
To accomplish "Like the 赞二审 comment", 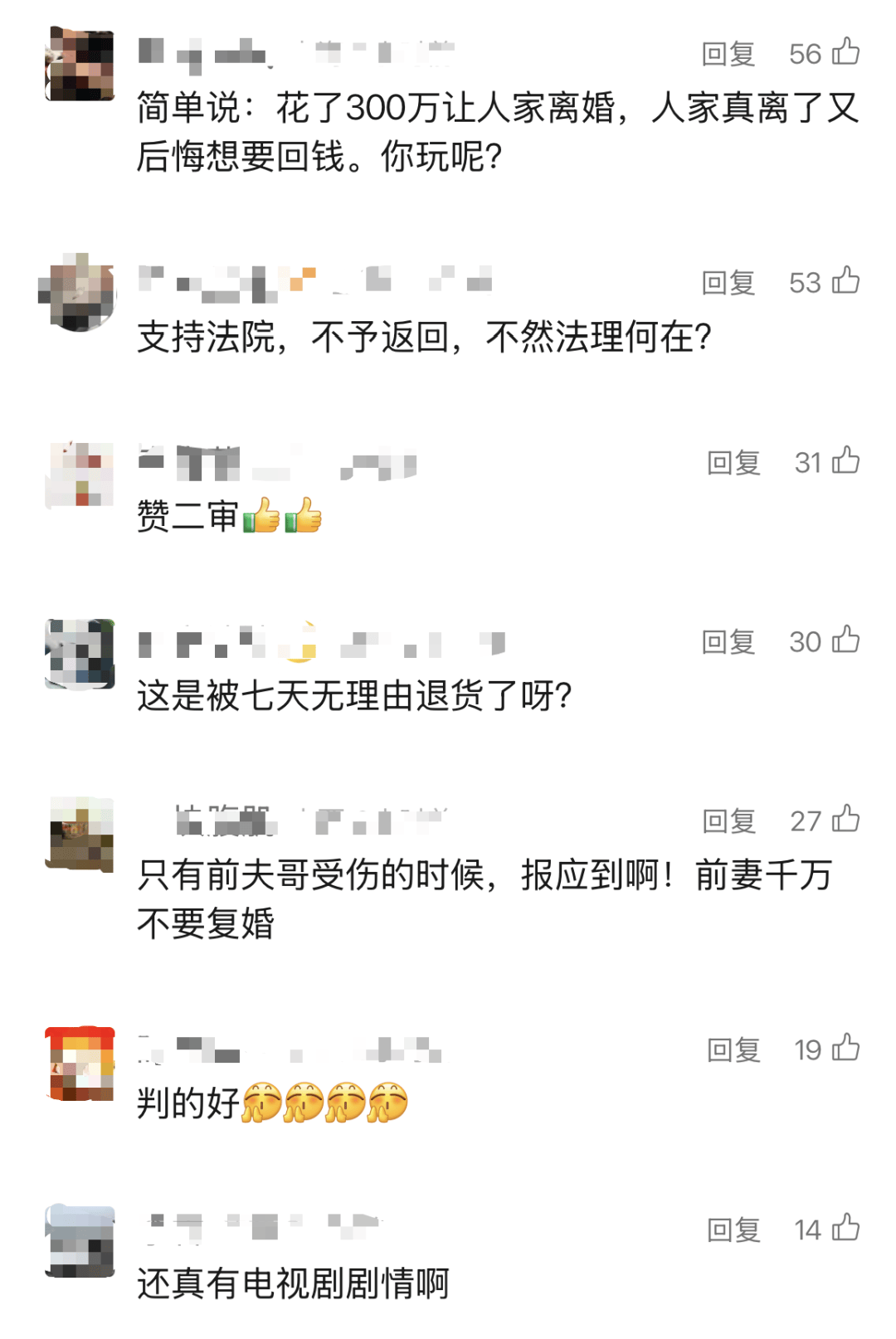I will 845,460.
